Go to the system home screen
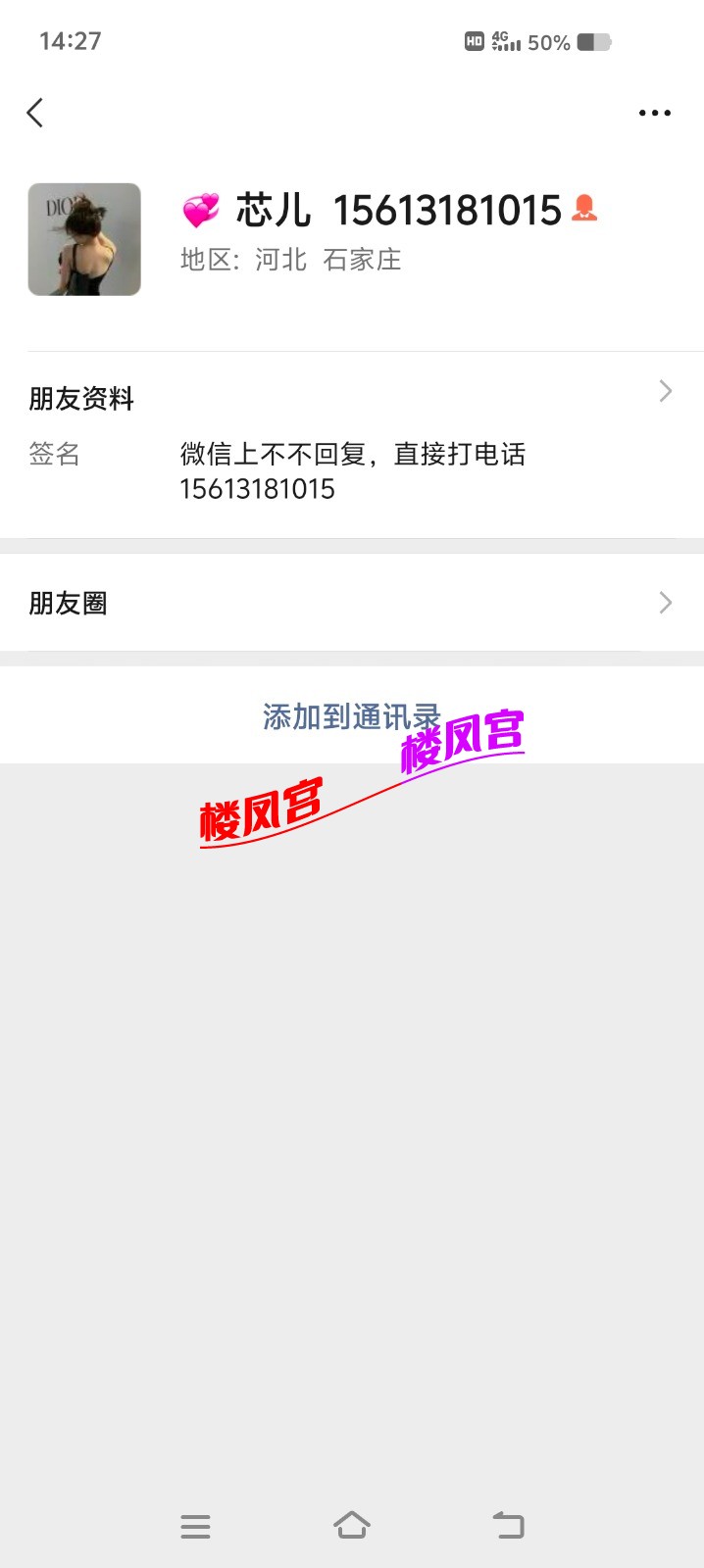This screenshot has width=704, height=1568. click(351, 1526)
